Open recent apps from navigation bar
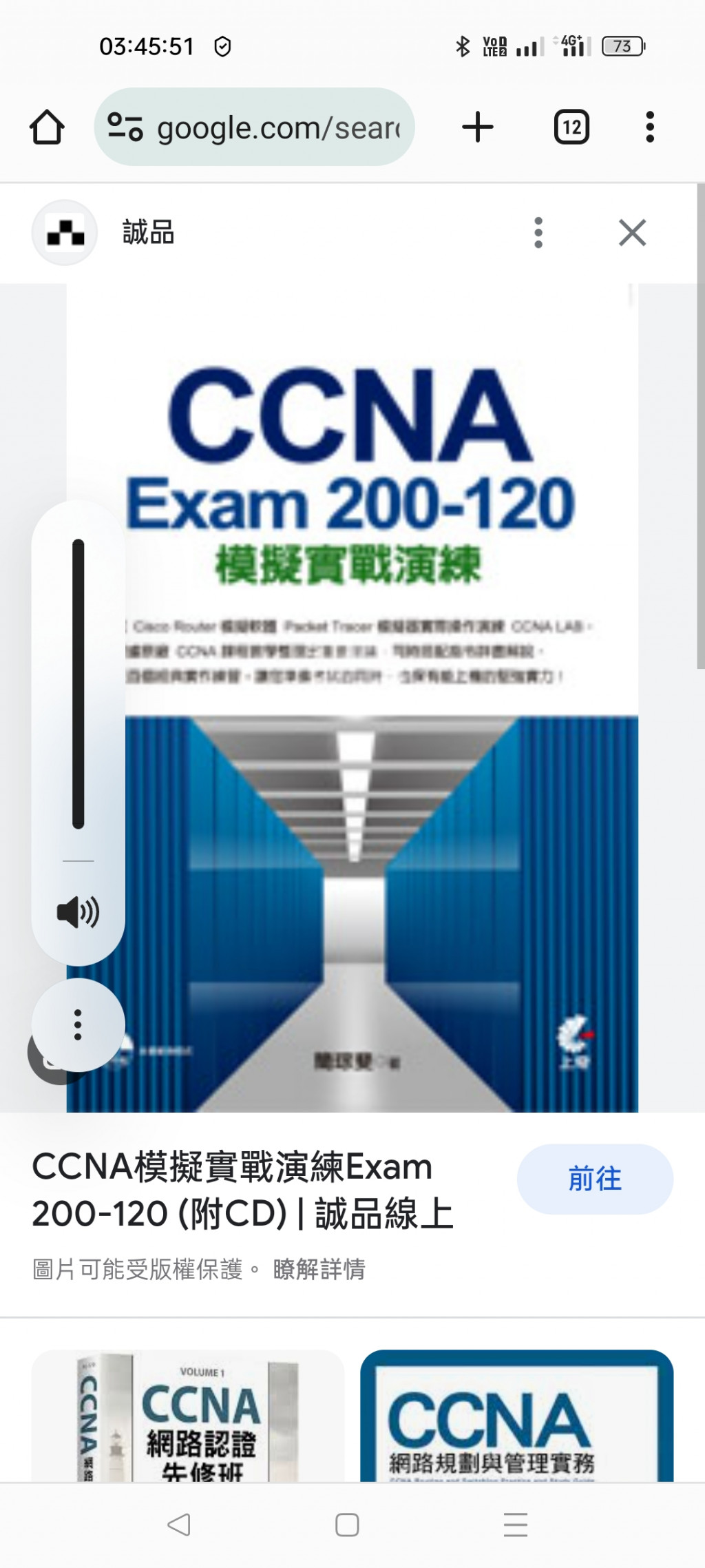 515,1525
